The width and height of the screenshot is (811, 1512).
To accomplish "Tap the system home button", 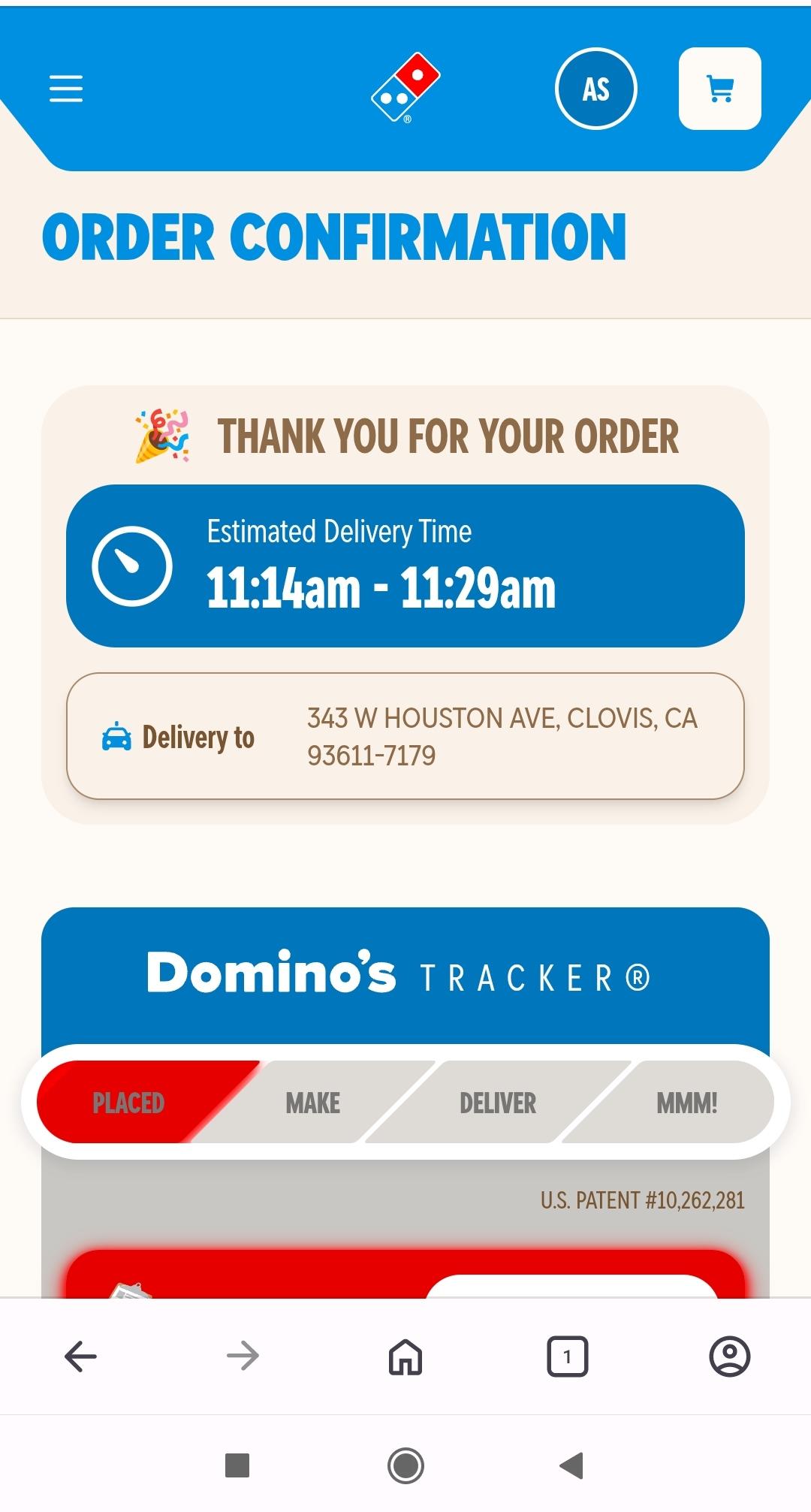I will click(405, 1465).
